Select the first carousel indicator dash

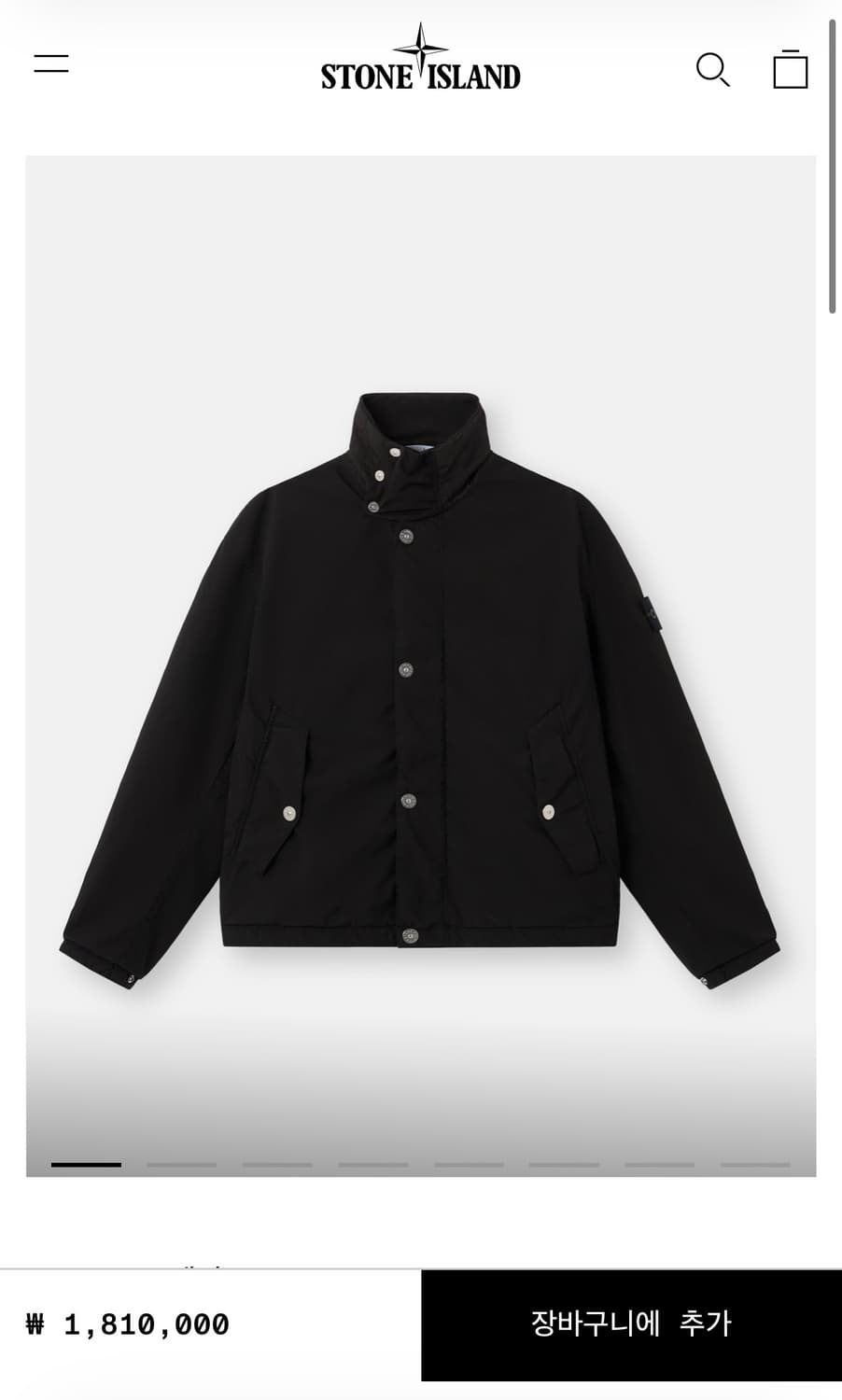click(x=87, y=1164)
